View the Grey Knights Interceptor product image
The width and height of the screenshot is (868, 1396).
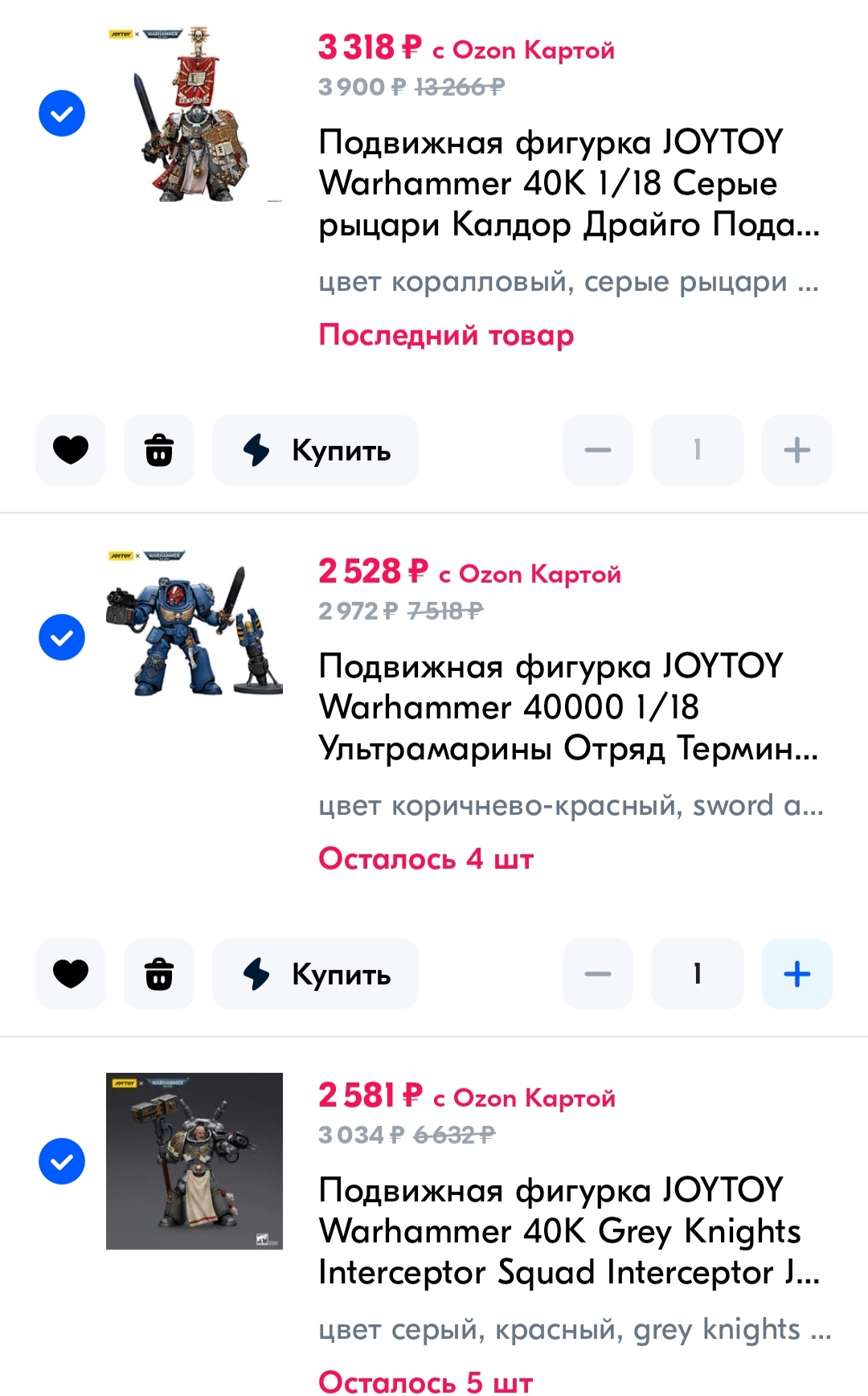[194, 1161]
